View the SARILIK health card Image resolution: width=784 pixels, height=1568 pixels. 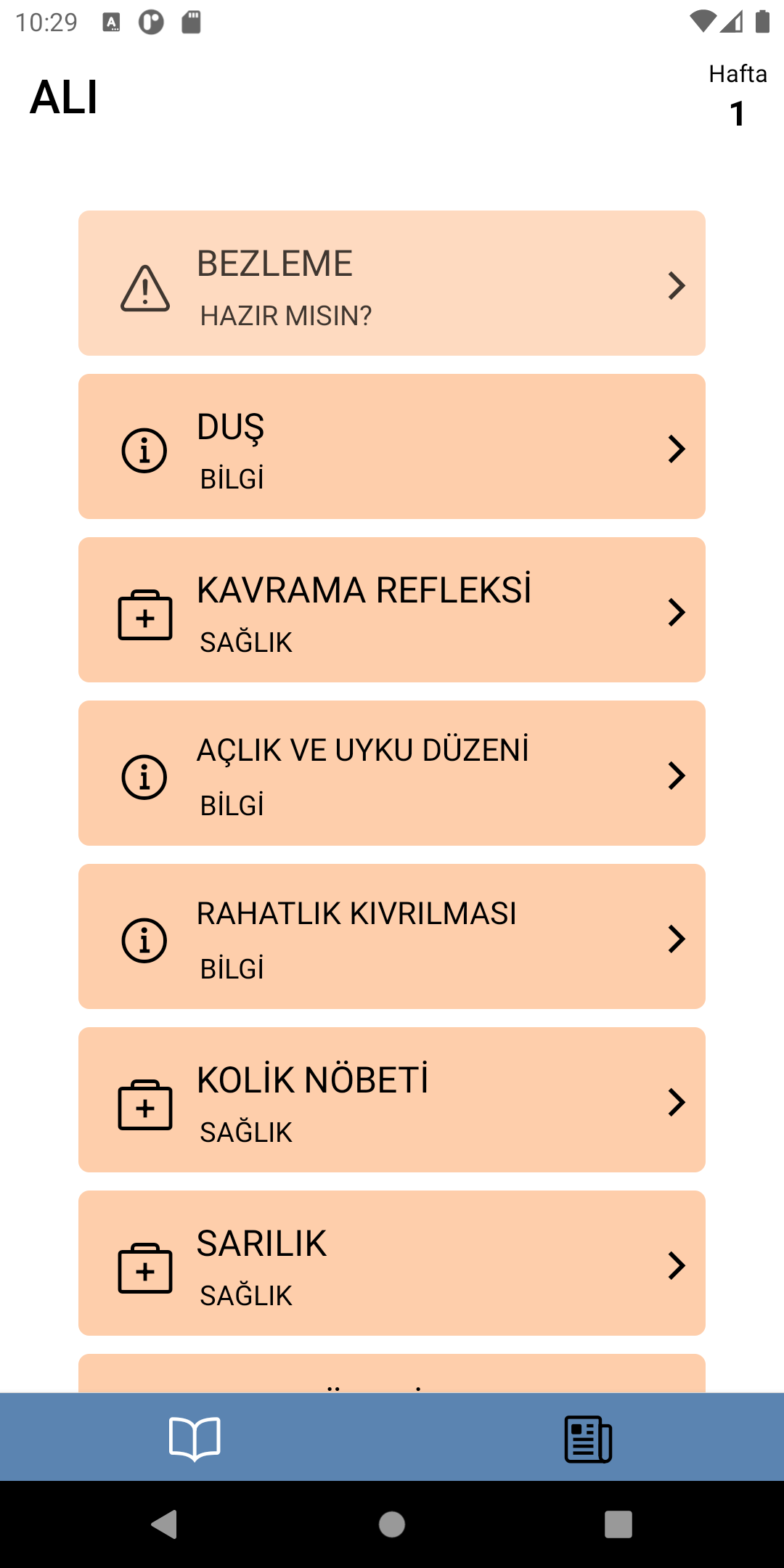click(392, 1263)
